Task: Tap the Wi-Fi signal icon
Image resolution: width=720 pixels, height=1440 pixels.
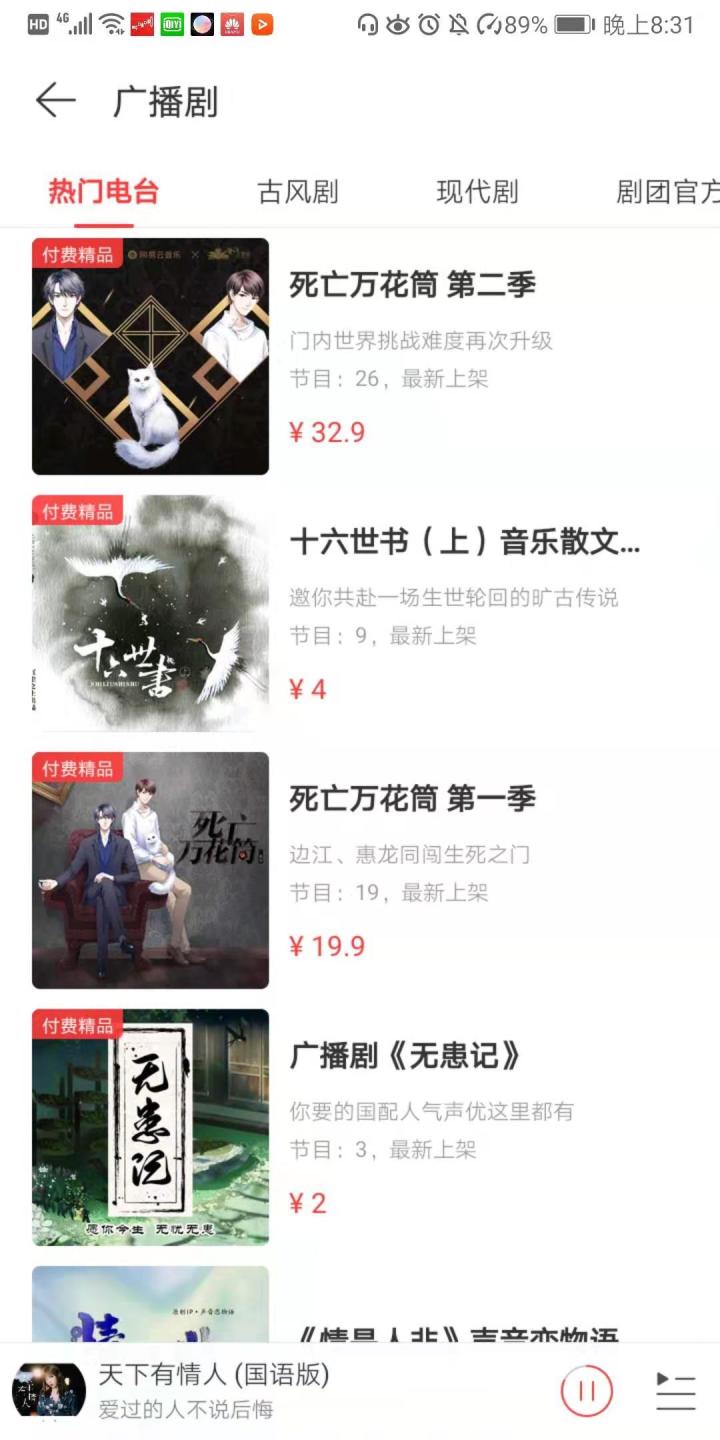Action: (108, 26)
